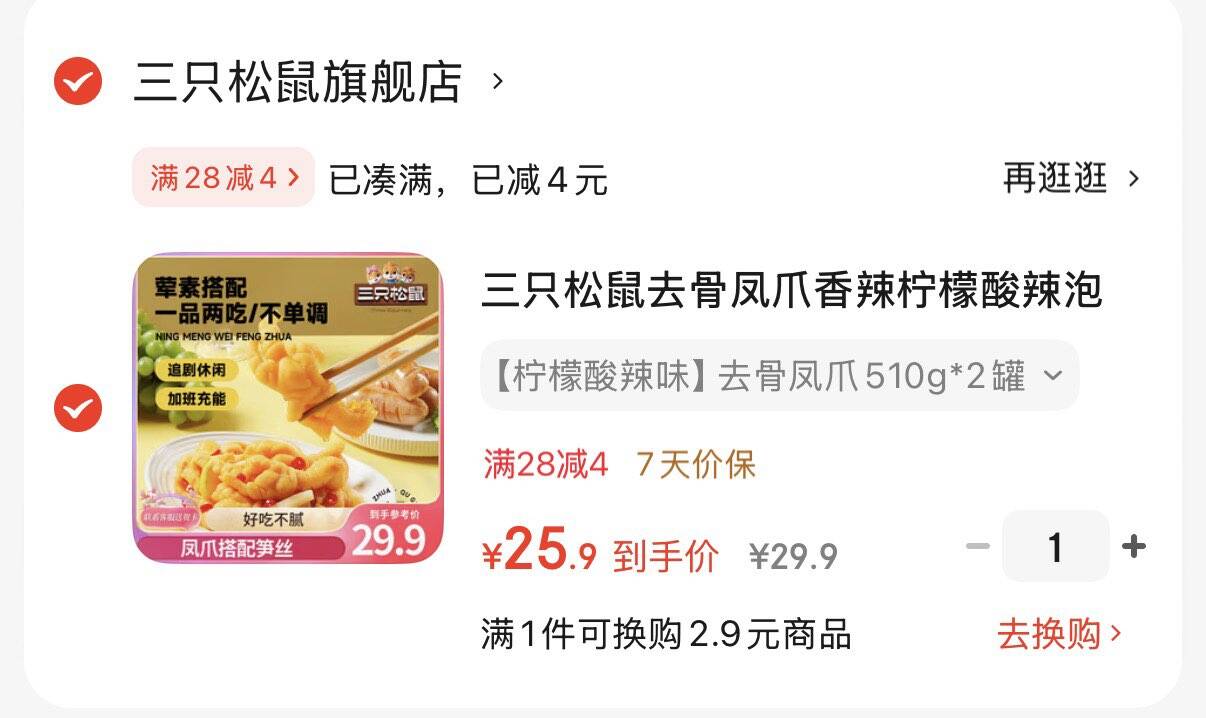Open the 去骨凤爪 product image
The image size is (1206, 718).
(x=288, y=407)
